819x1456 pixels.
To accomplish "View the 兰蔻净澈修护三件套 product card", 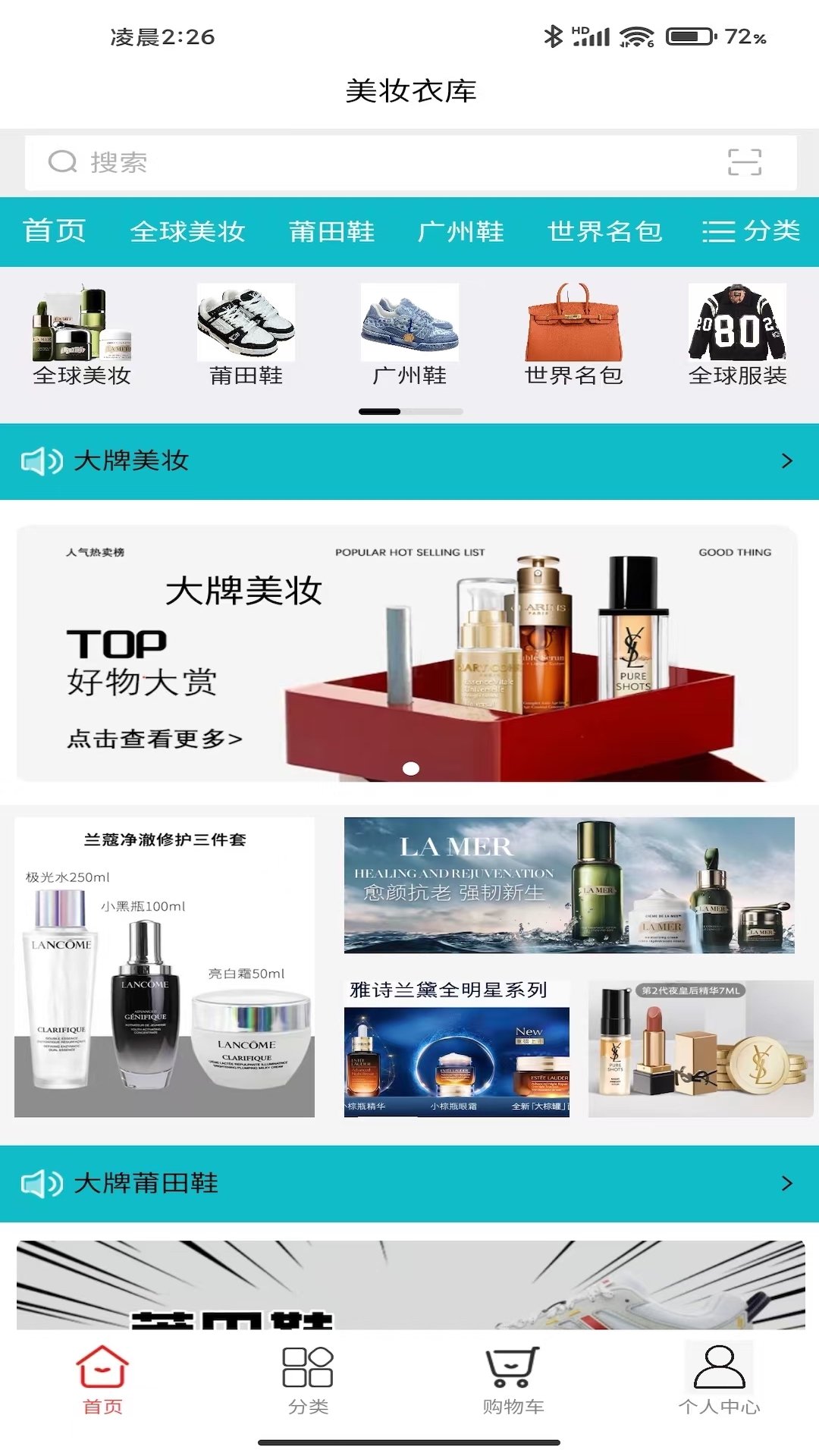I will [x=165, y=967].
